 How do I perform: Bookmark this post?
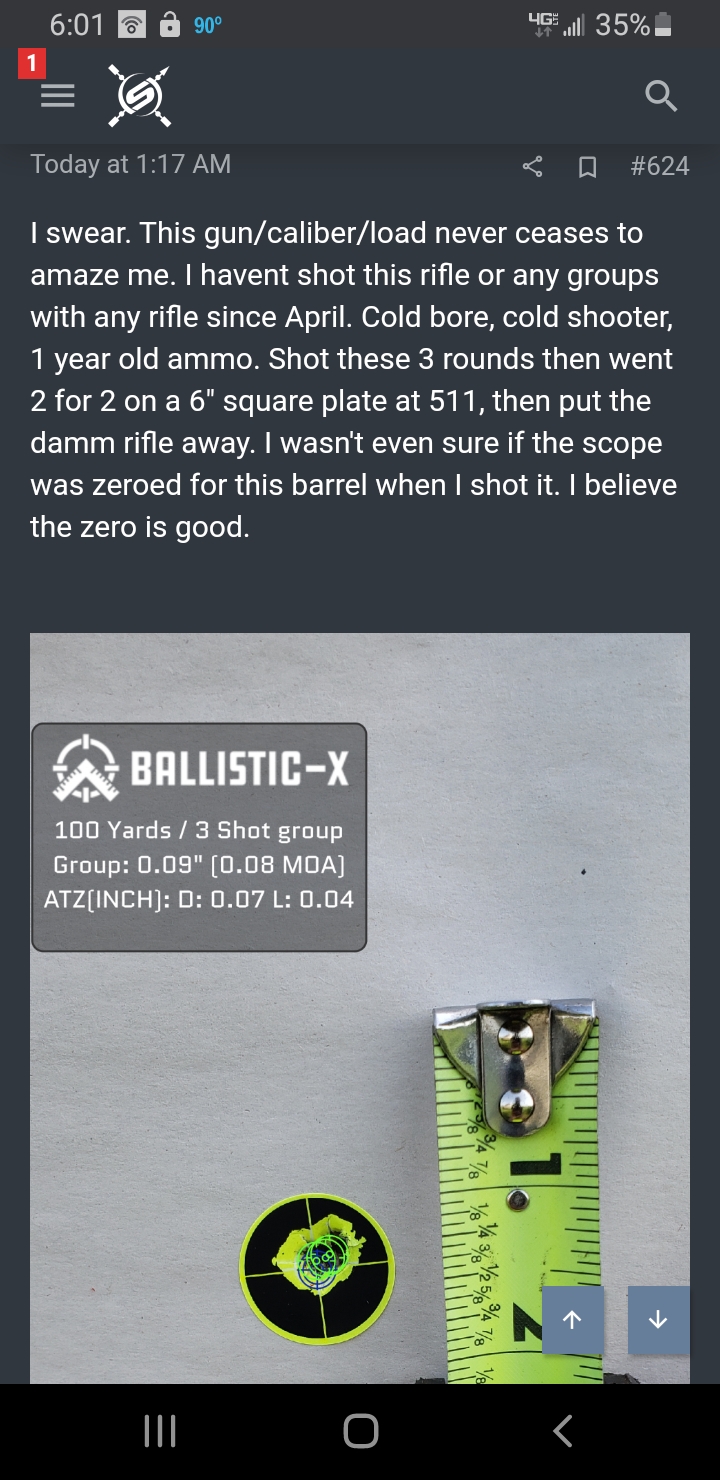[588, 167]
